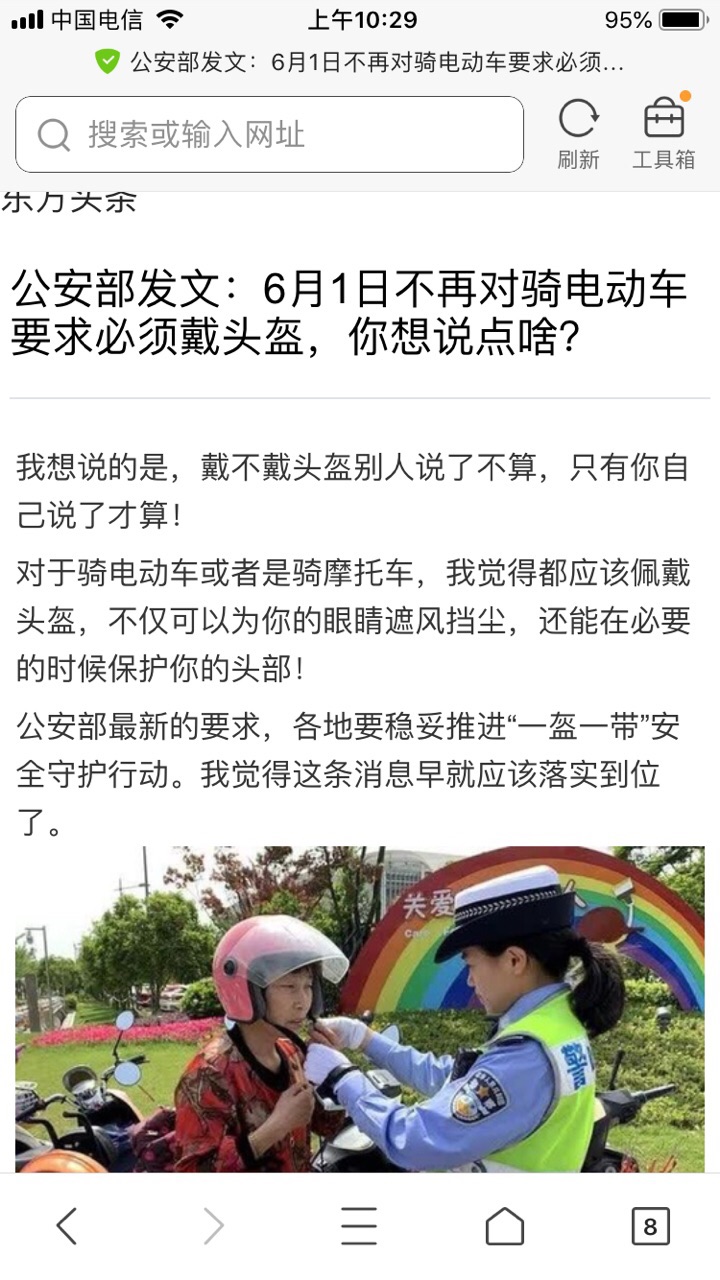Go to the browser home page
The height and width of the screenshot is (1280, 720).
click(504, 1225)
